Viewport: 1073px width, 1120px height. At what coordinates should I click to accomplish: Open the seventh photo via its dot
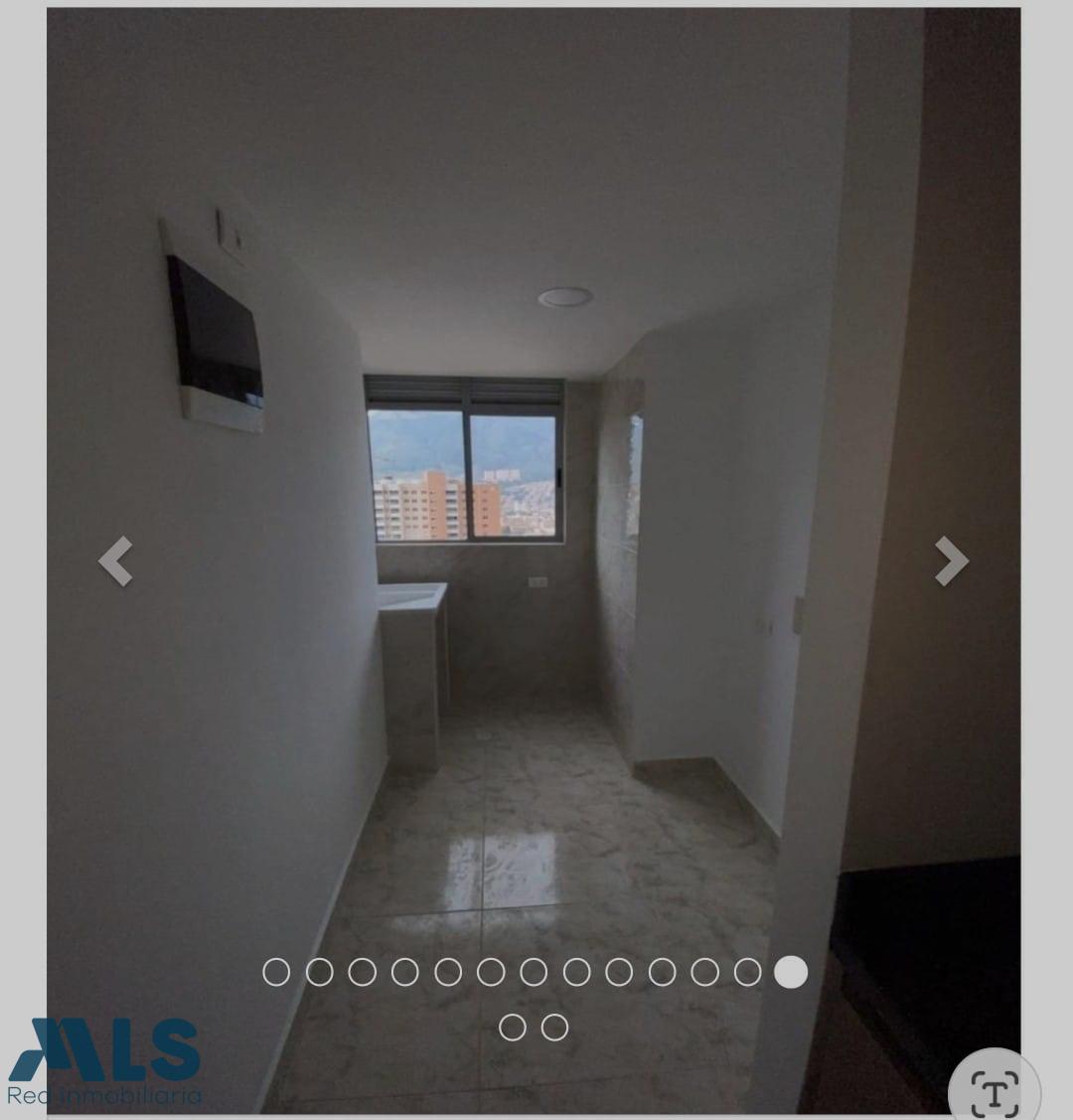click(534, 972)
